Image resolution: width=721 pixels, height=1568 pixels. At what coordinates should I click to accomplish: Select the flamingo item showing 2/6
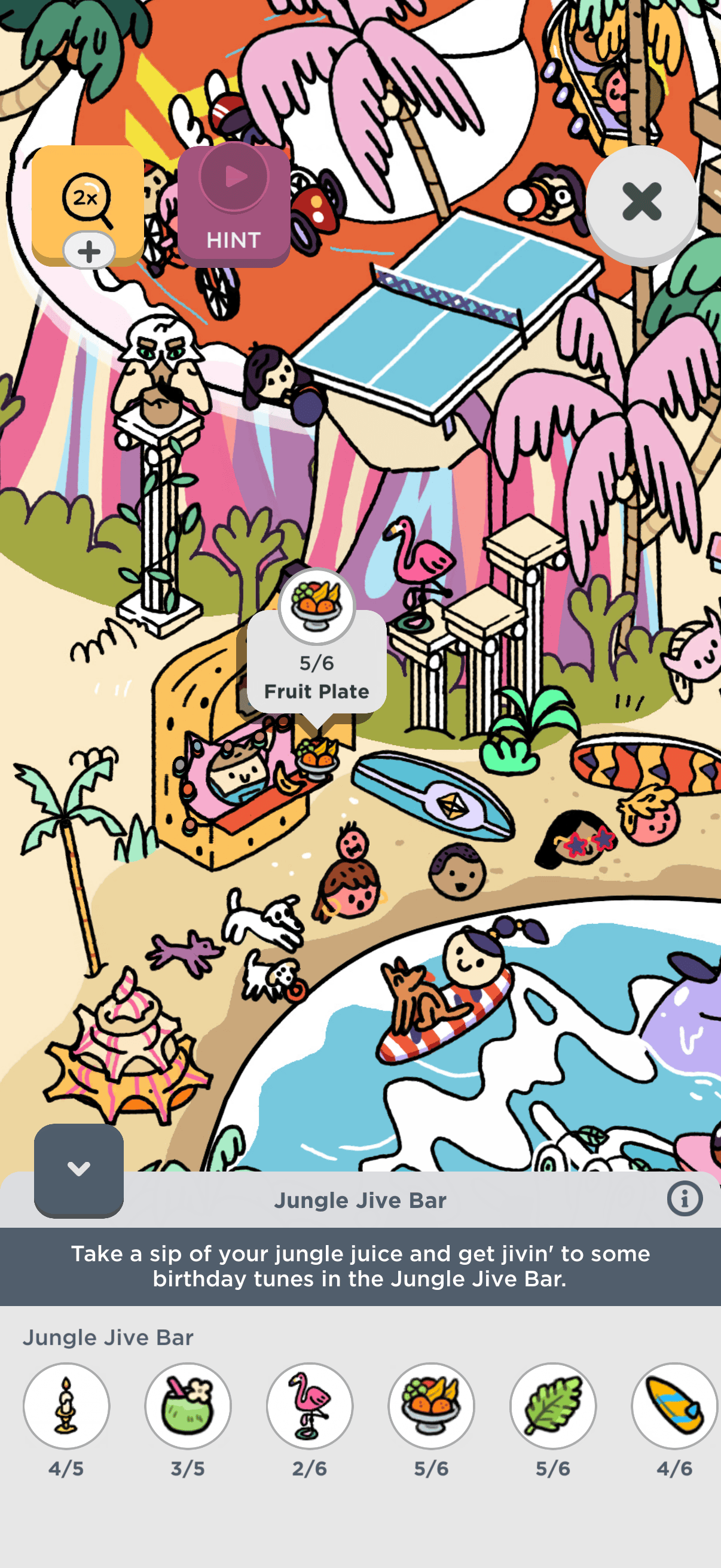click(x=310, y=1405)
